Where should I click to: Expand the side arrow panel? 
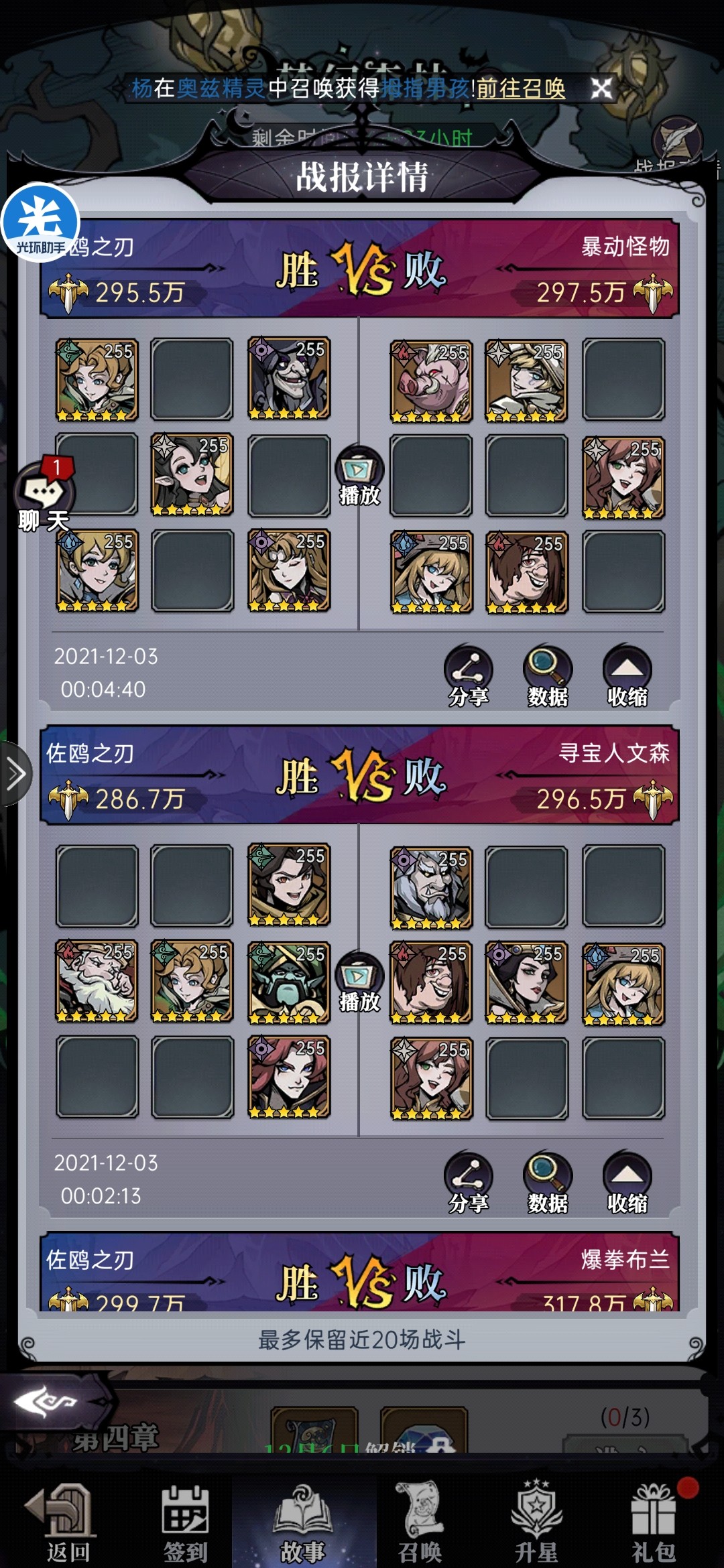[15, 774]
